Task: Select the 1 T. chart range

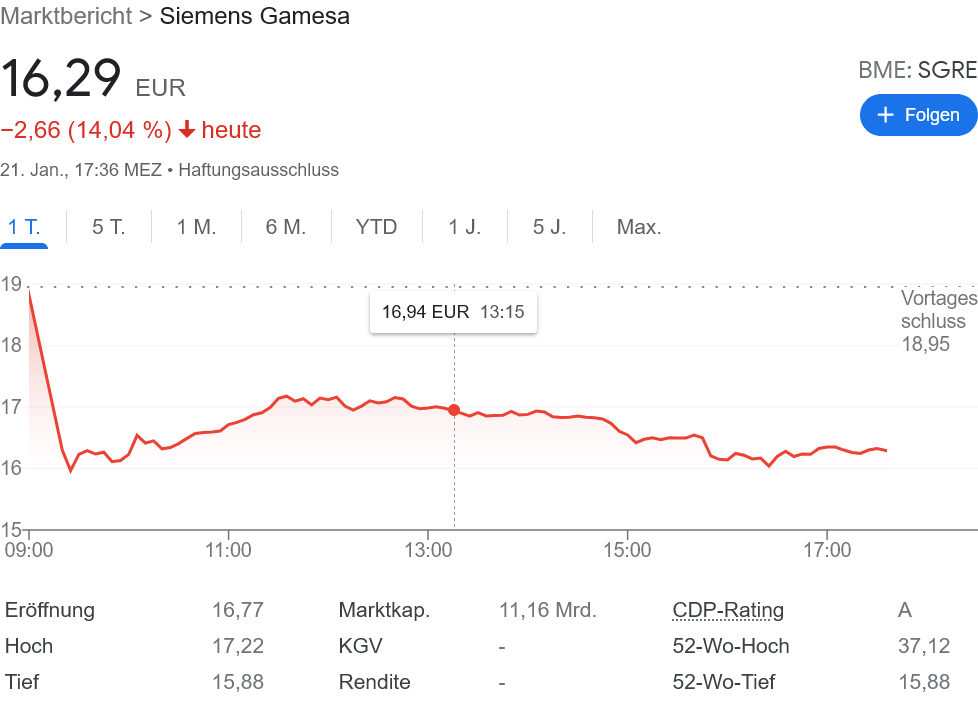Action: pyautogui.click(x=24, y=227)
